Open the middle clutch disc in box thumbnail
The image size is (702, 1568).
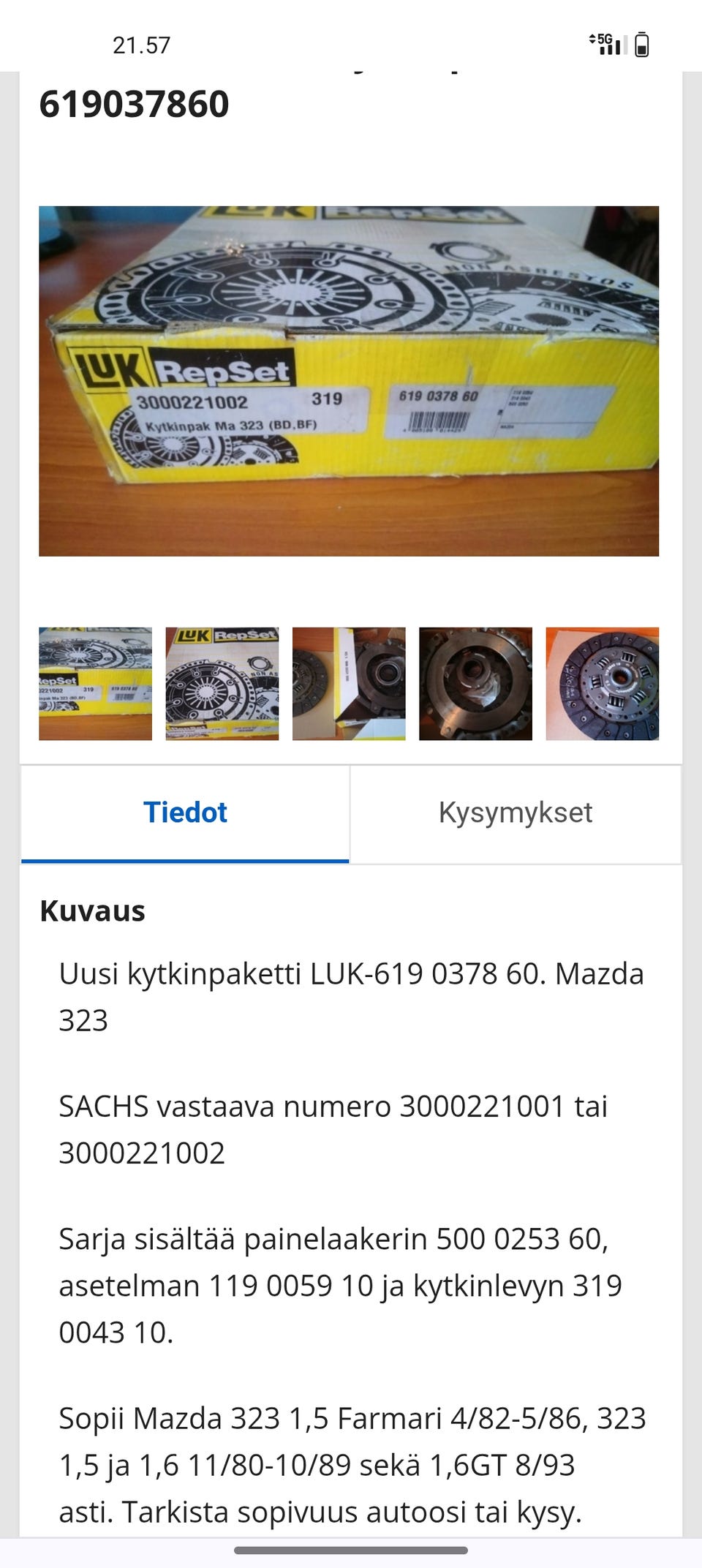pos(348,683)
